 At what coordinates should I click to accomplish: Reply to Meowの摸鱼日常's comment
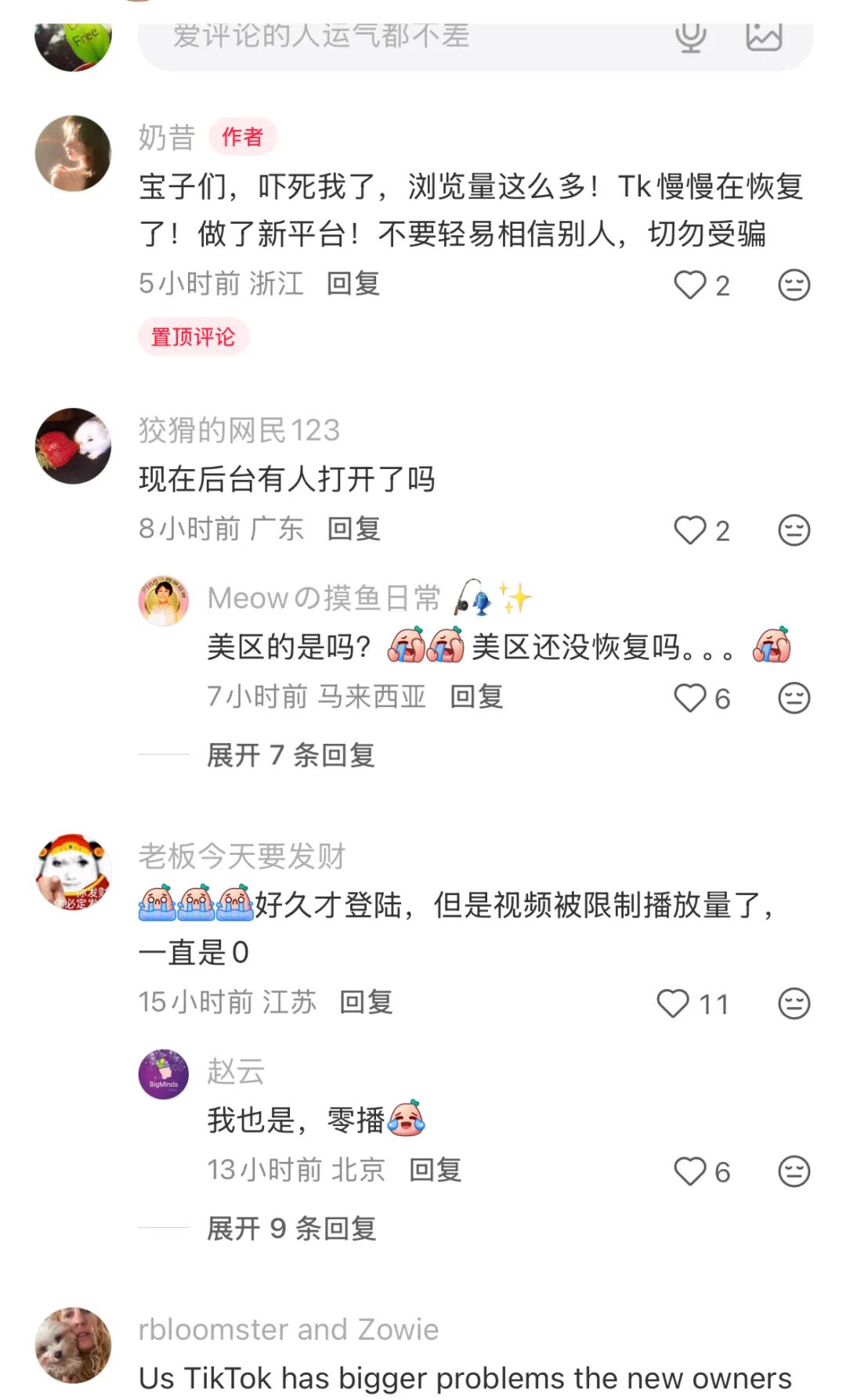(x=476, y=697)
